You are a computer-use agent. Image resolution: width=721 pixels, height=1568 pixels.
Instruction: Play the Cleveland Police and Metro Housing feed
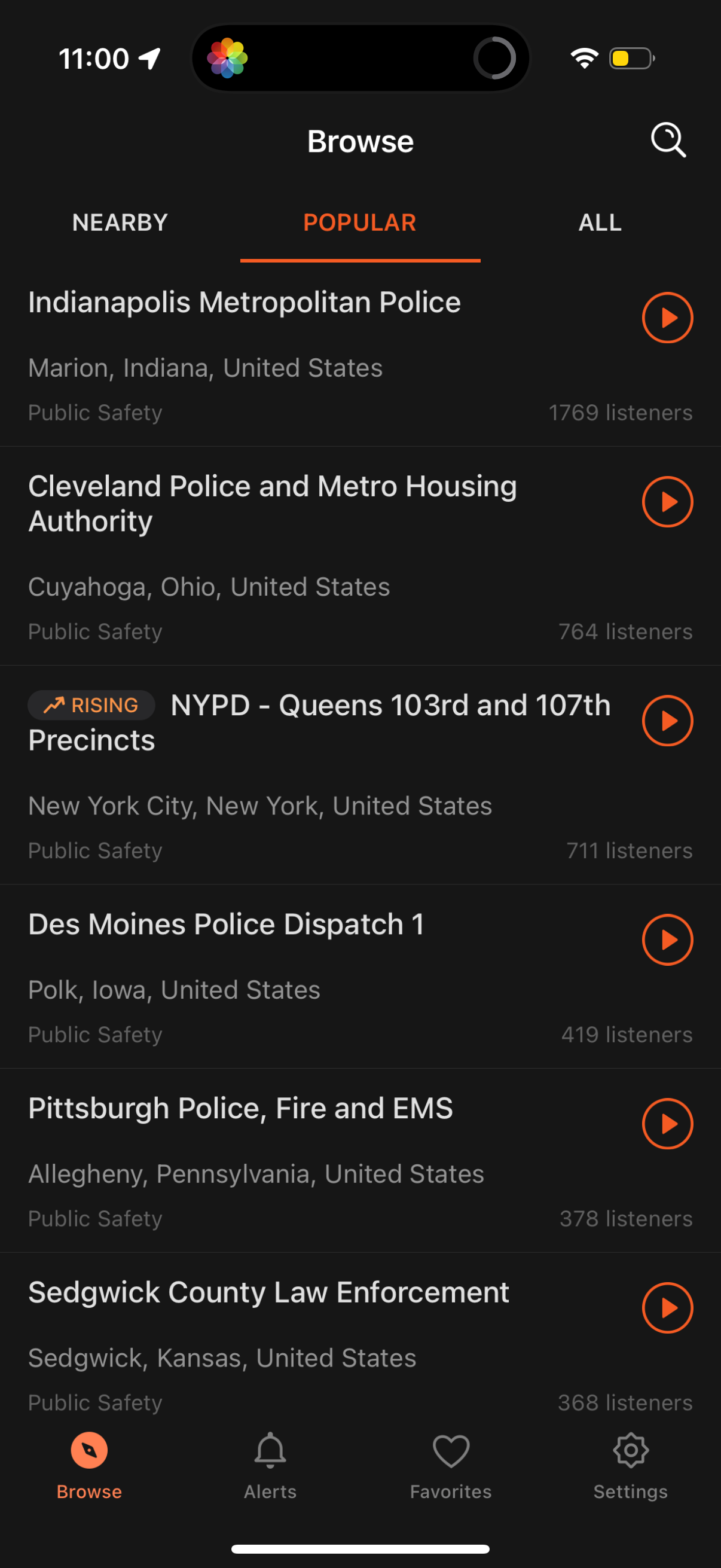tap(667, 502)
